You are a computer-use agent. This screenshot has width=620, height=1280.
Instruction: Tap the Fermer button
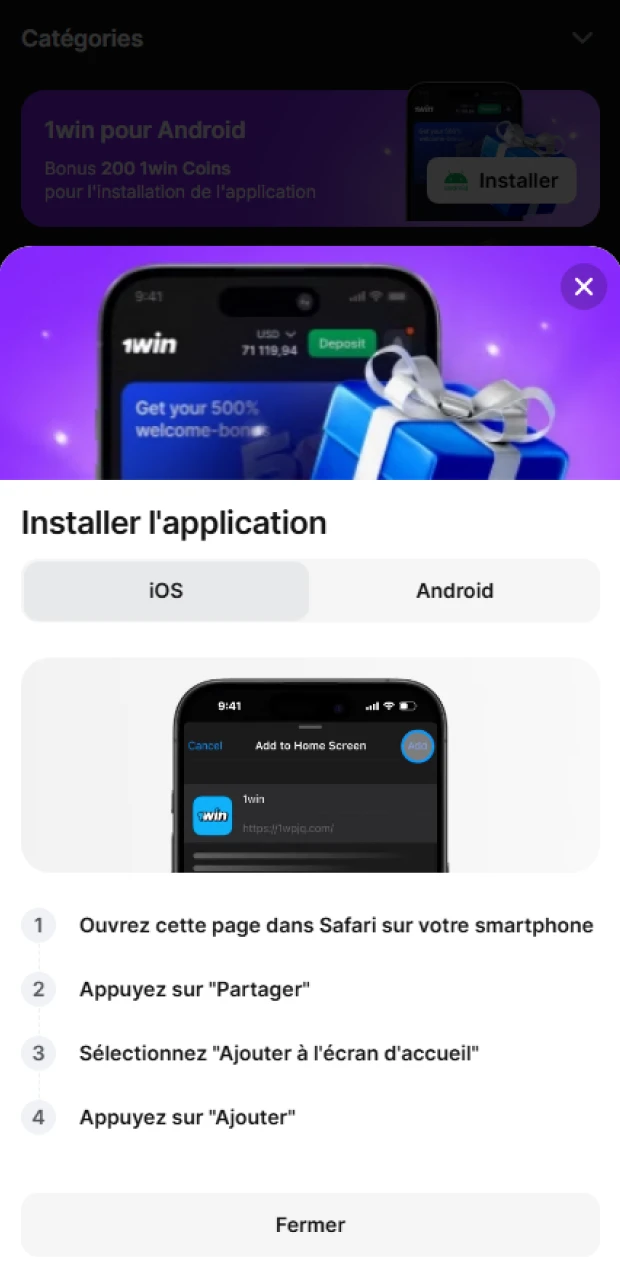point(310,1225)
